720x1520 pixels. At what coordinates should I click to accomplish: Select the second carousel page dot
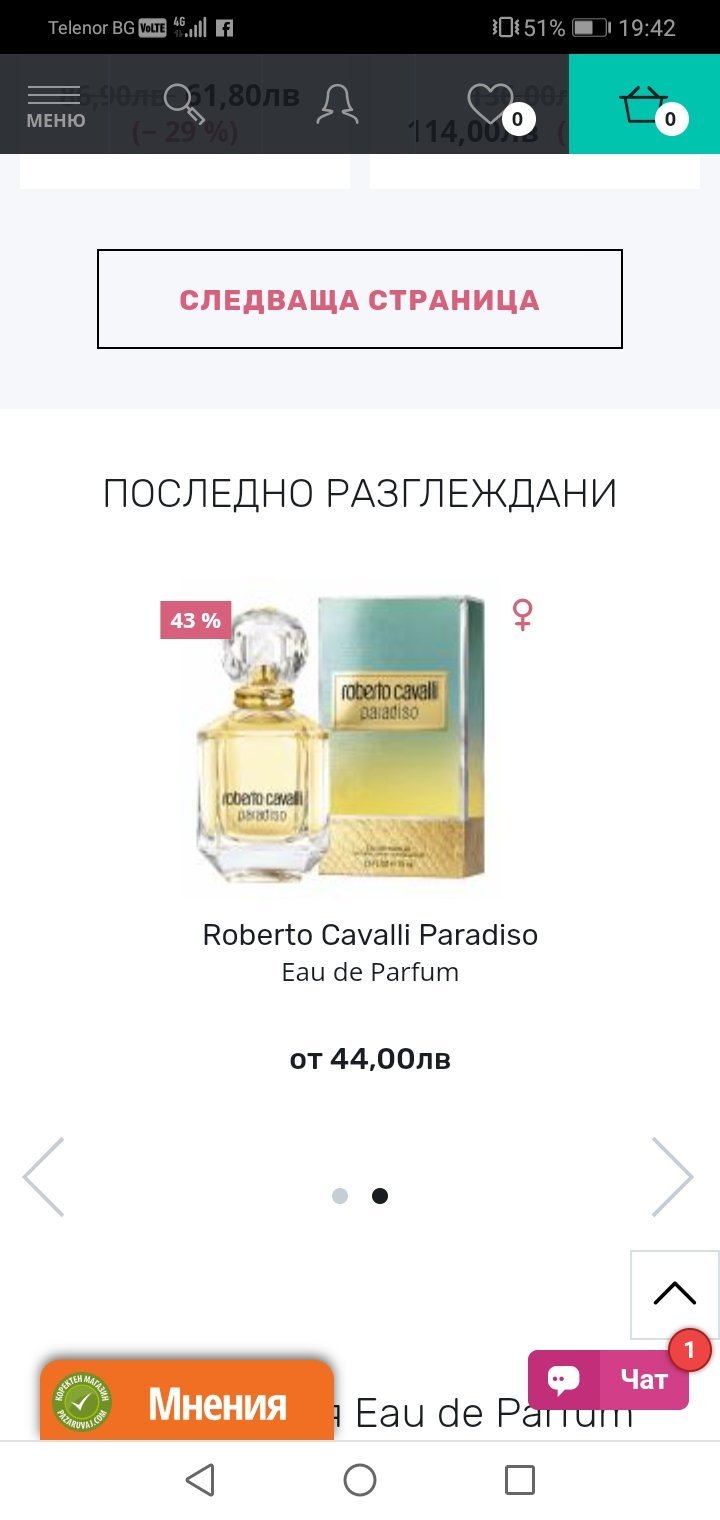pyautogui.click(x=380, y=1196)
